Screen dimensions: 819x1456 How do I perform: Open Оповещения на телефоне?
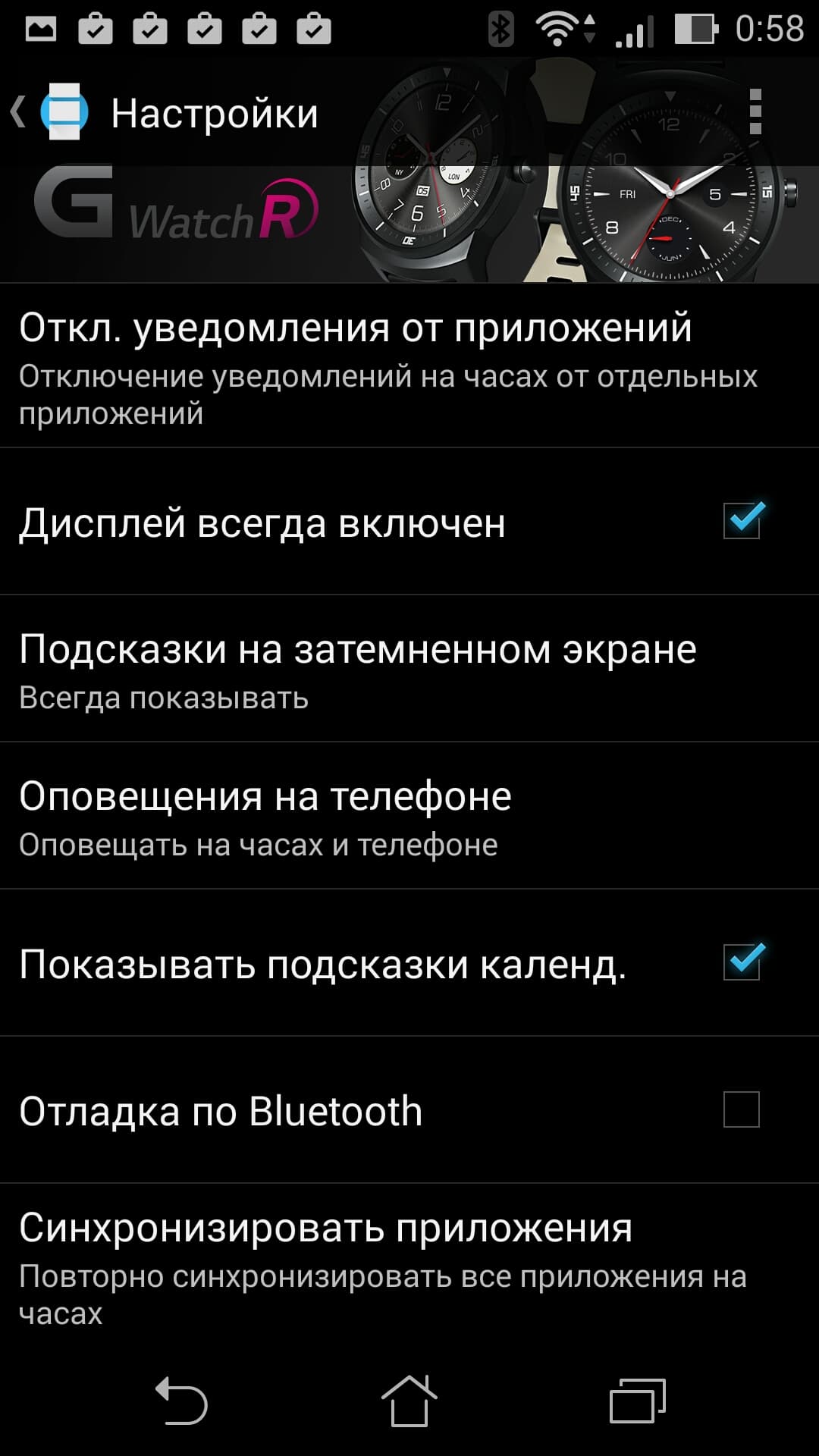(x=409, y=817)
